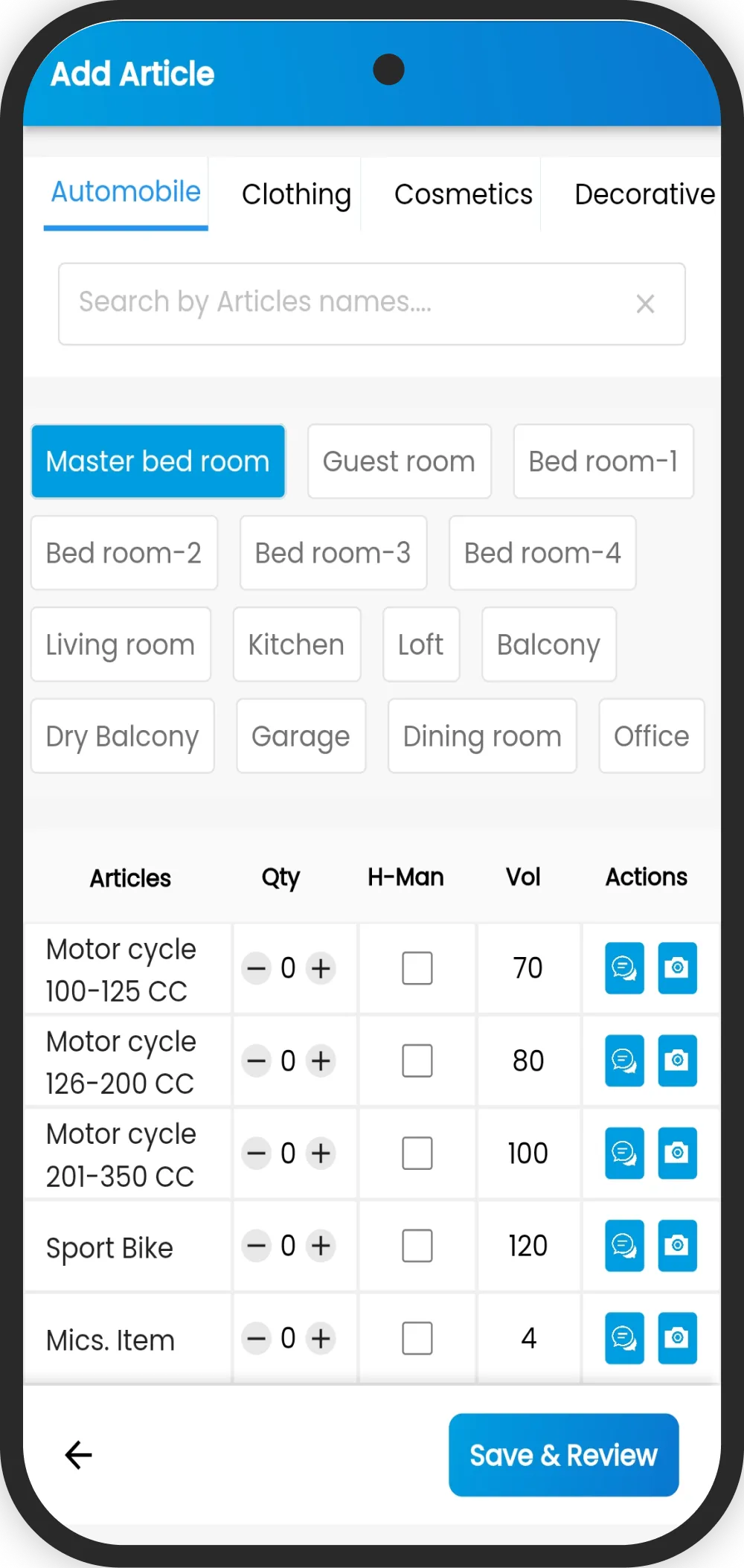This screenshot has height=1568, width=744.
Task: Increase quantity of Motor cycle 100-125 CC
Action: click(321, 968)
